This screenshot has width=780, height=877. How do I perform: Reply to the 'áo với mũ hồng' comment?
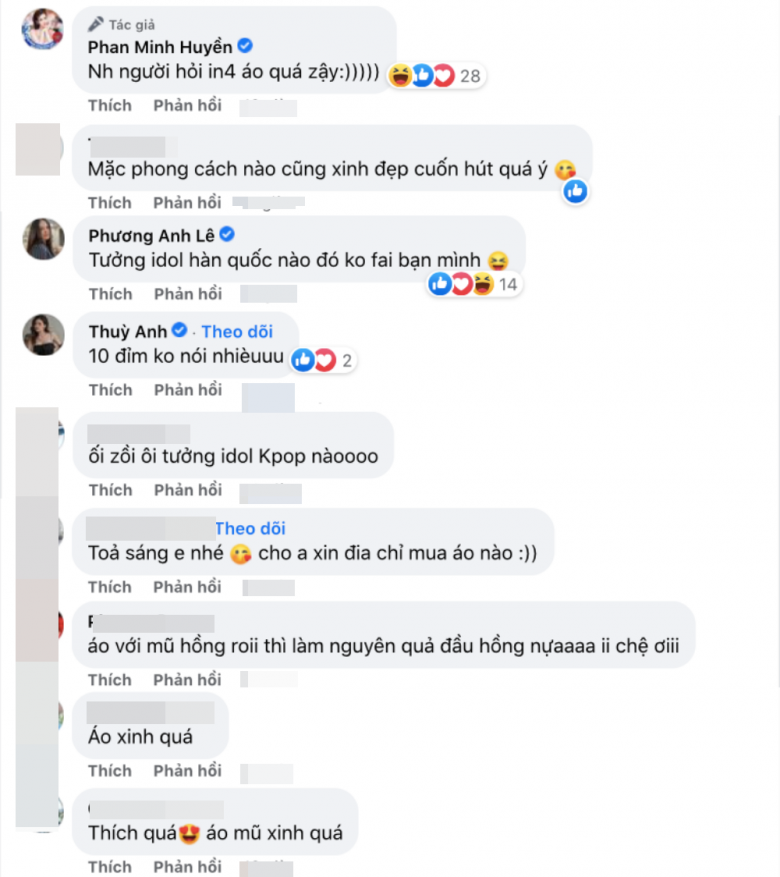pyautogui.click(x=187, y=679)
